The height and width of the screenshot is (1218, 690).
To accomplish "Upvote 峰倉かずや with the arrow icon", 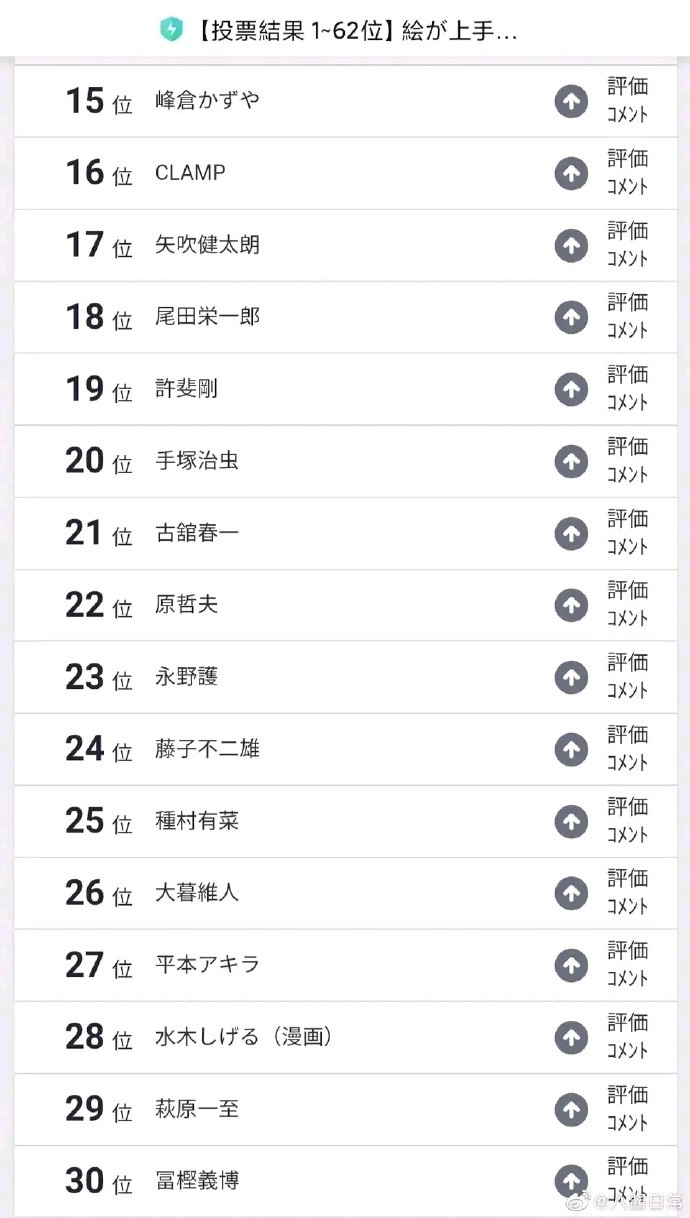I will [571, 101].
